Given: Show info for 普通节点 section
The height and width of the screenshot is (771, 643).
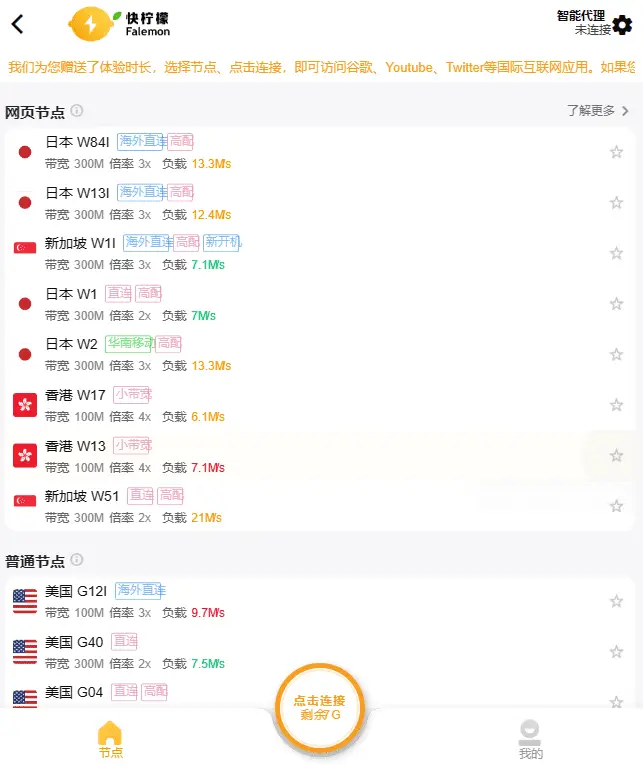Looking at the screenshot, I should (77, 560).
